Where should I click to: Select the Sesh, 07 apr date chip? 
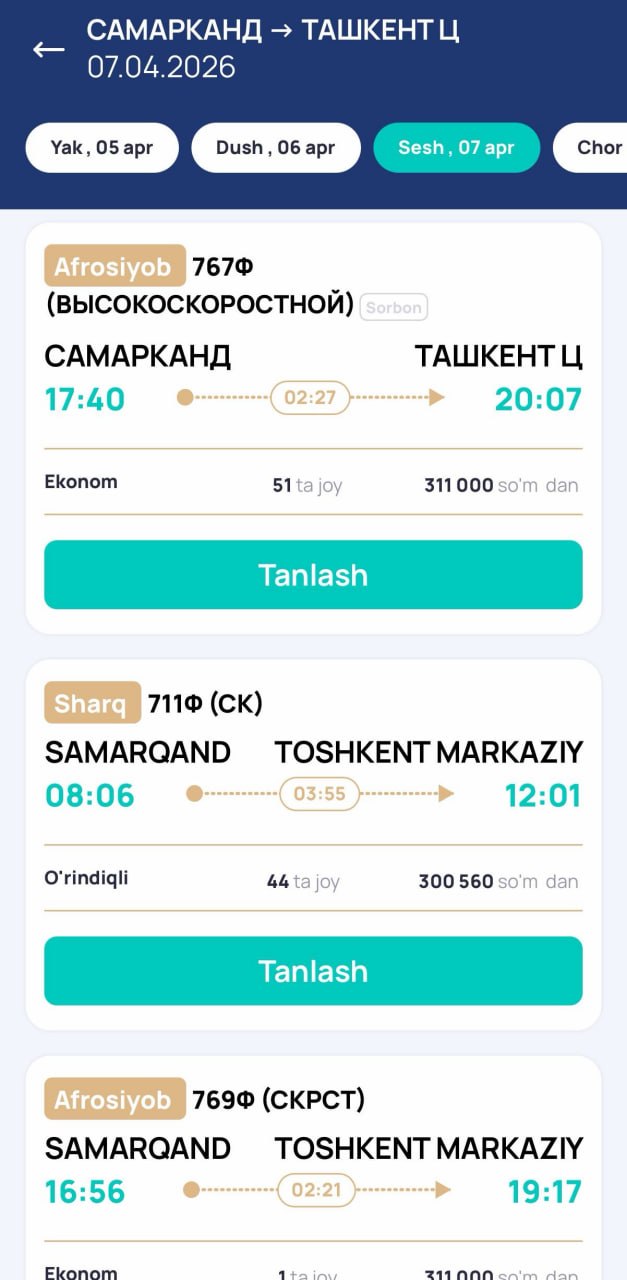coord(456,148)
